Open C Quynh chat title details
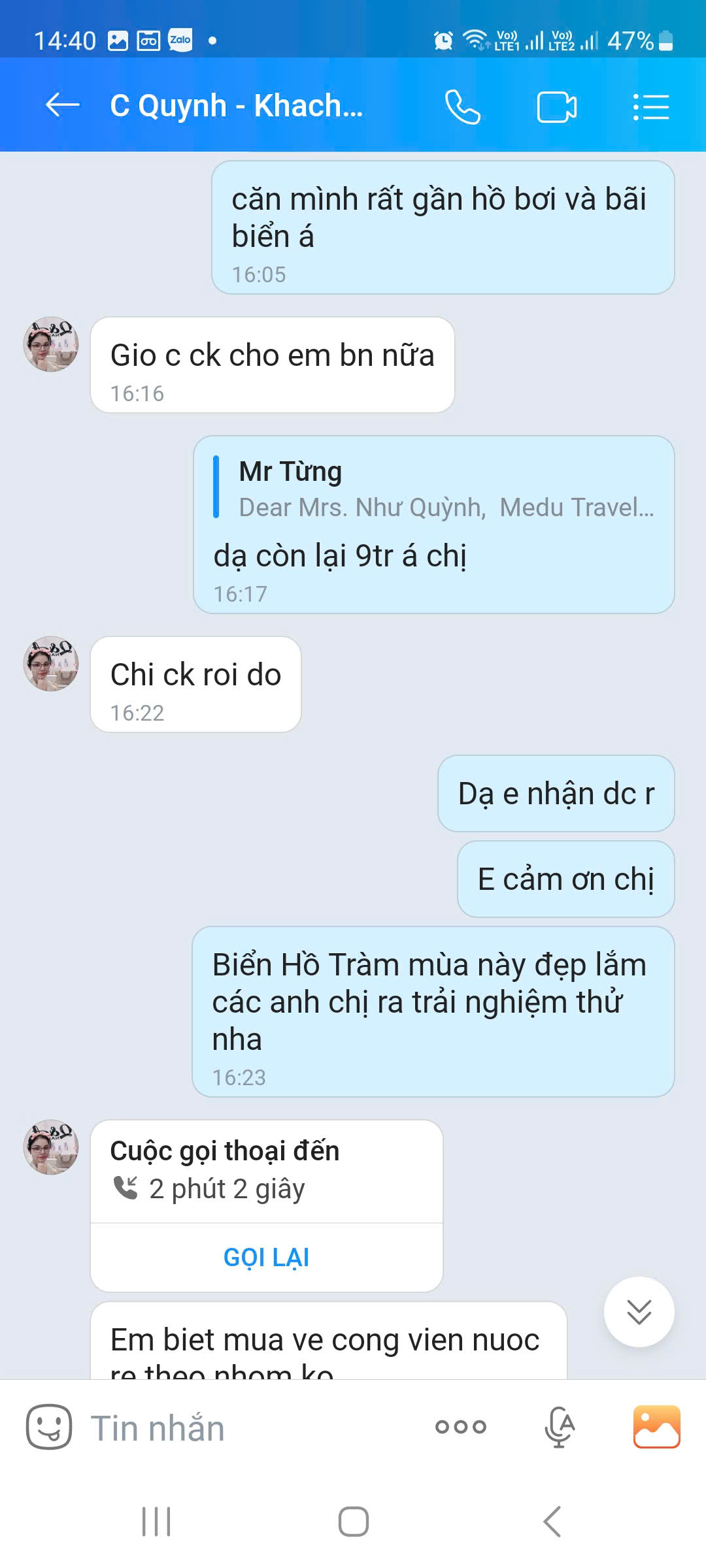This screenshot has width=706, height=1568. [237, 106]
